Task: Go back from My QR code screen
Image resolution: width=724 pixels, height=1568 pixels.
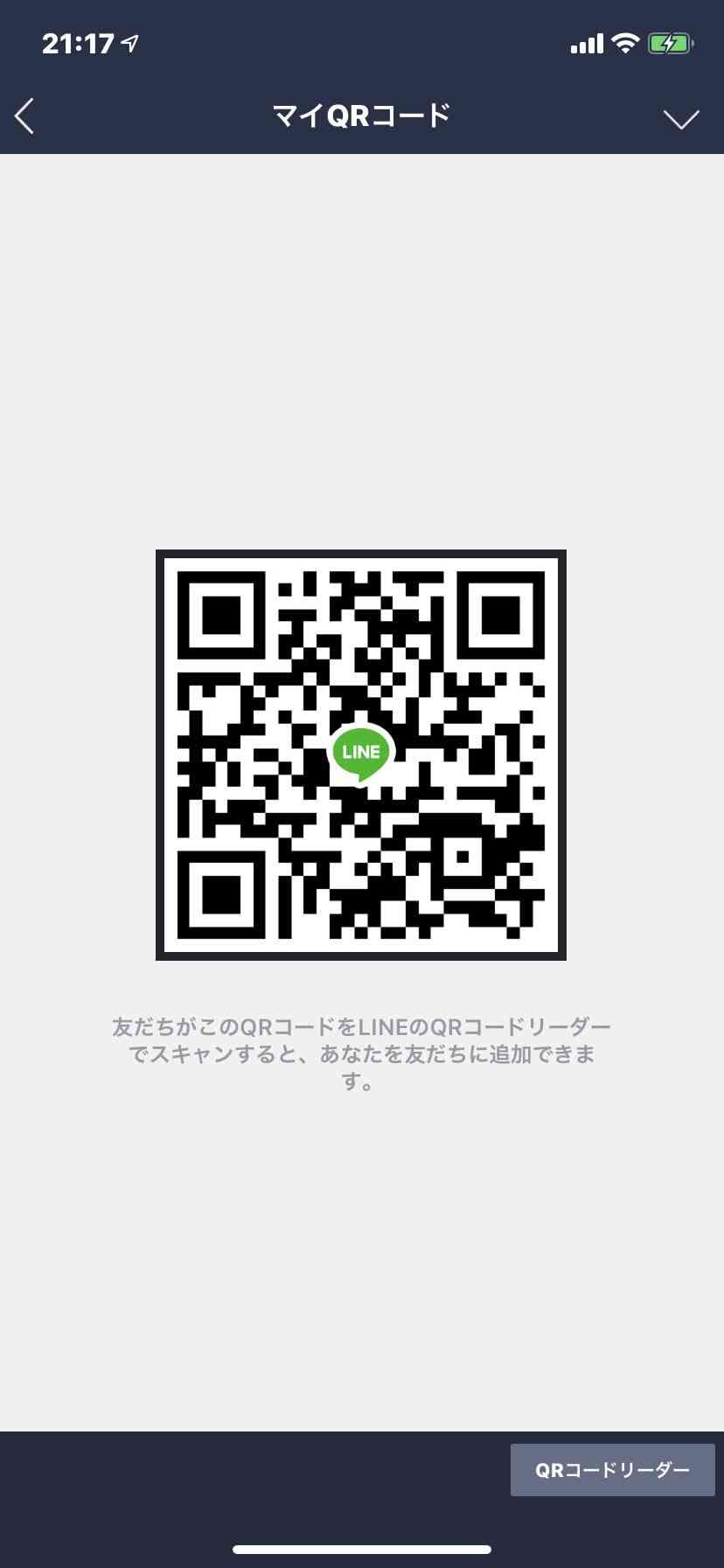Action: pyautogui.click(x=24, y=116)
